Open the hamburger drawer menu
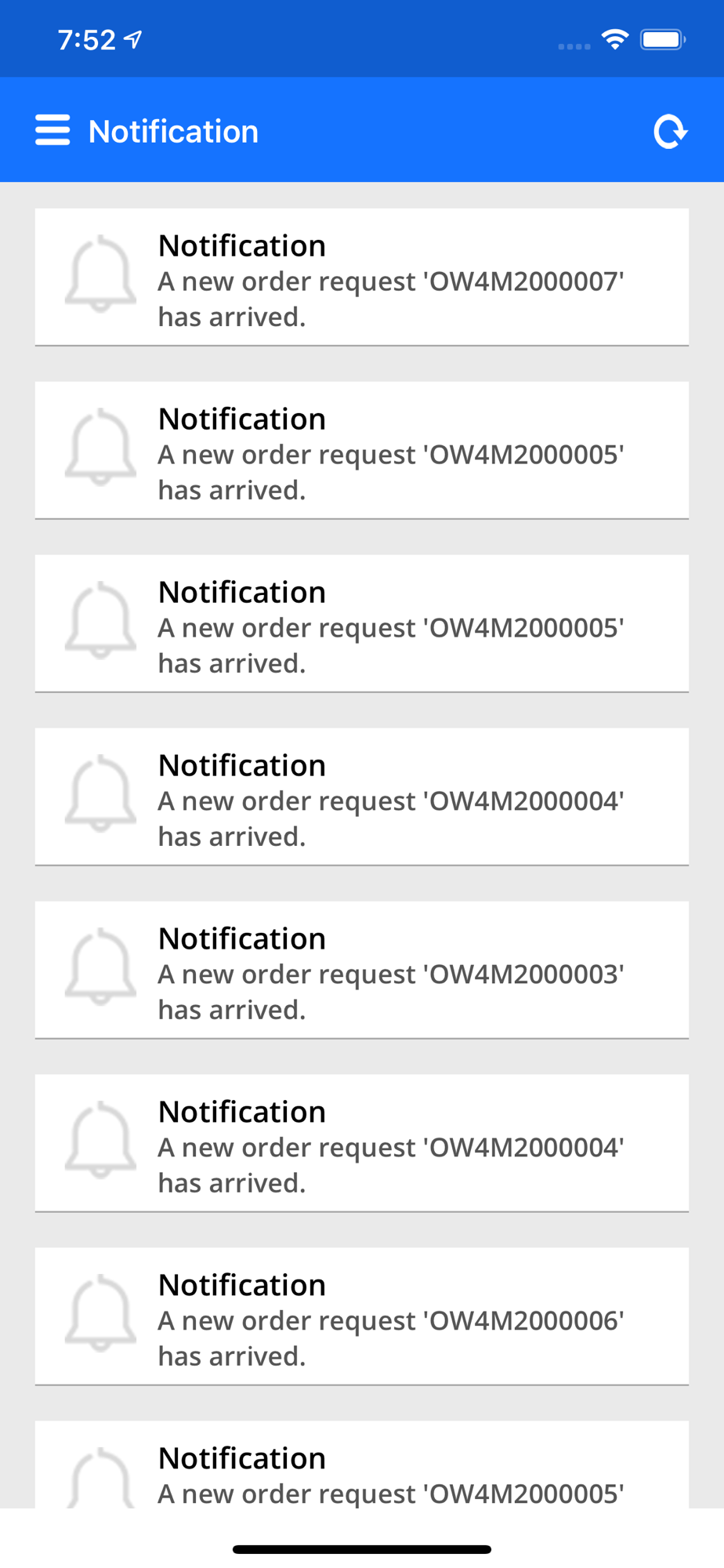The height and width of the screenshot is (1568, 724). [52, 131]
